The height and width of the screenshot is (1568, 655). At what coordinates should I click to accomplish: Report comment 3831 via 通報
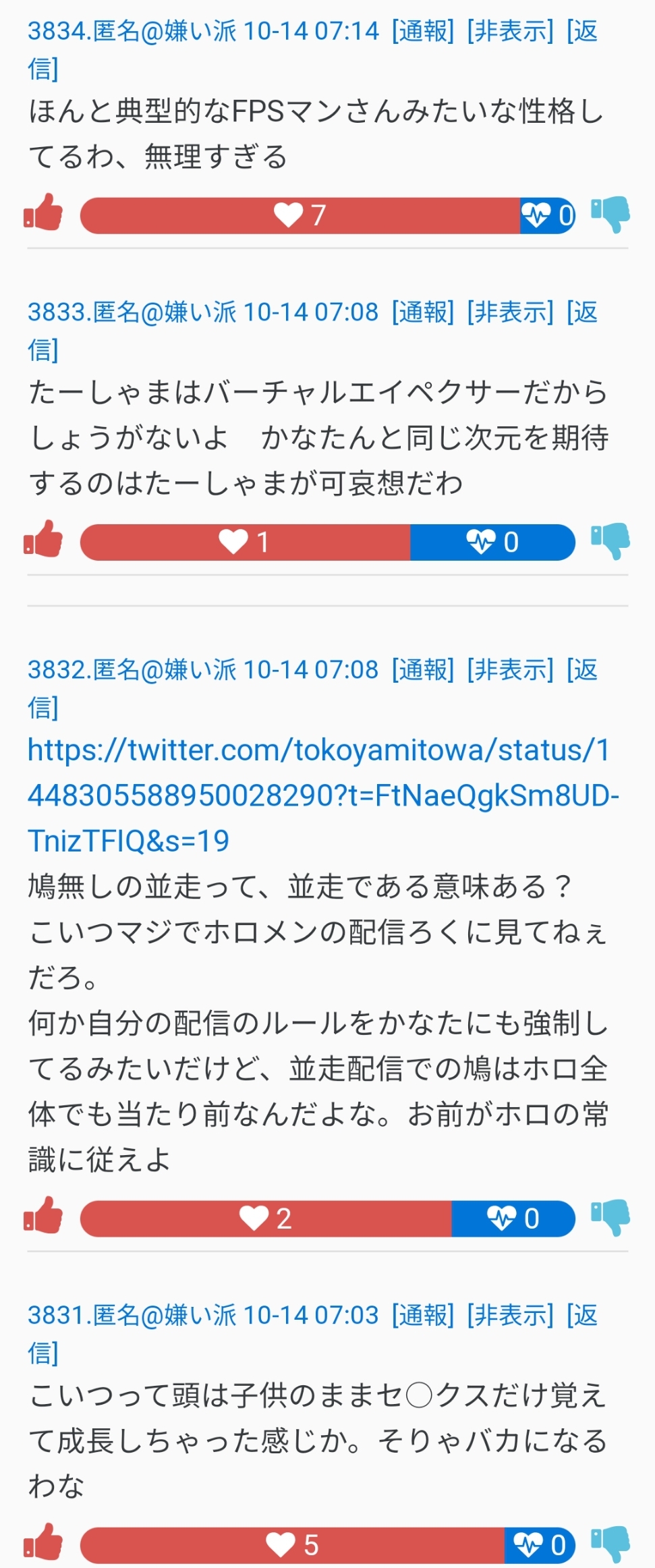[x=423, y=1316]
